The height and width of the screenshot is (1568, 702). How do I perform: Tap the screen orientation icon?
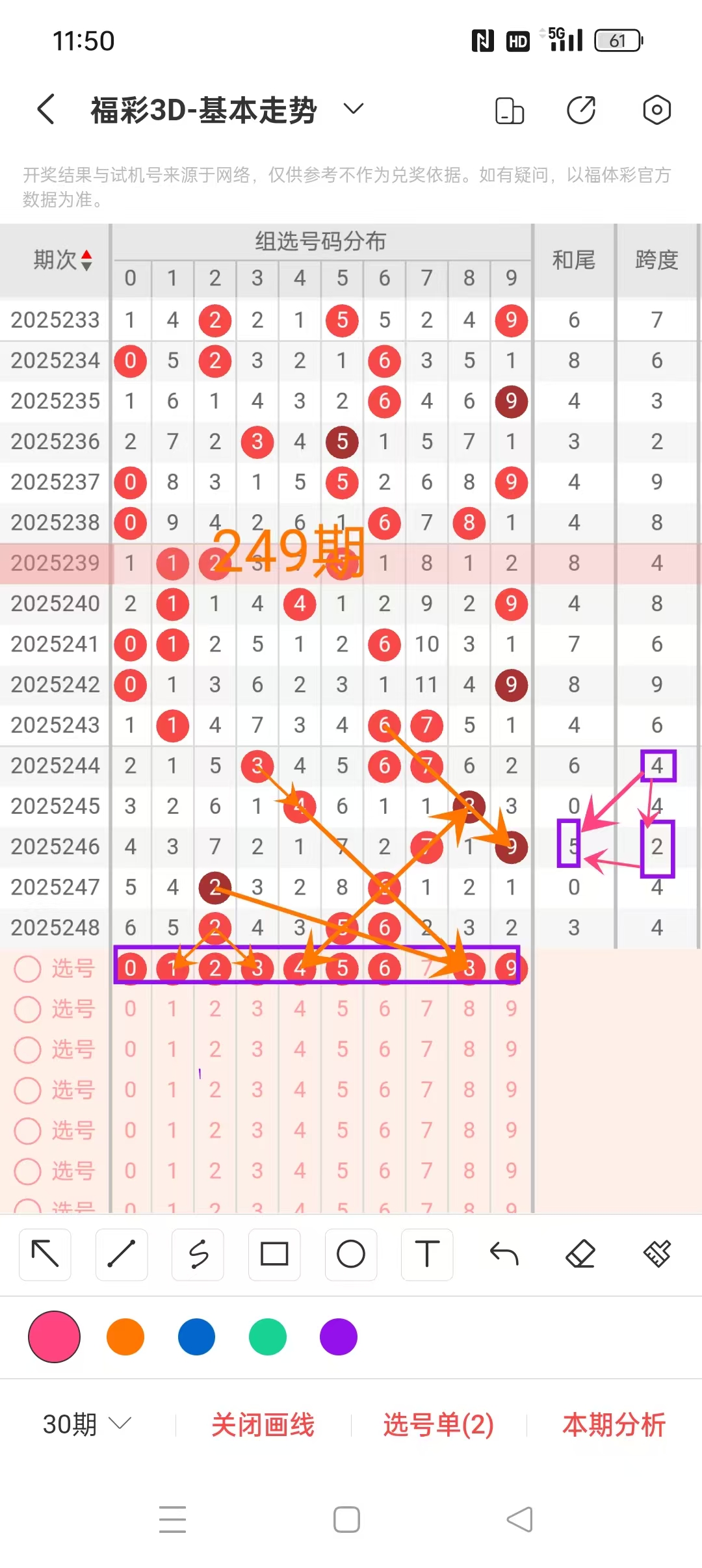coord(510,110)
